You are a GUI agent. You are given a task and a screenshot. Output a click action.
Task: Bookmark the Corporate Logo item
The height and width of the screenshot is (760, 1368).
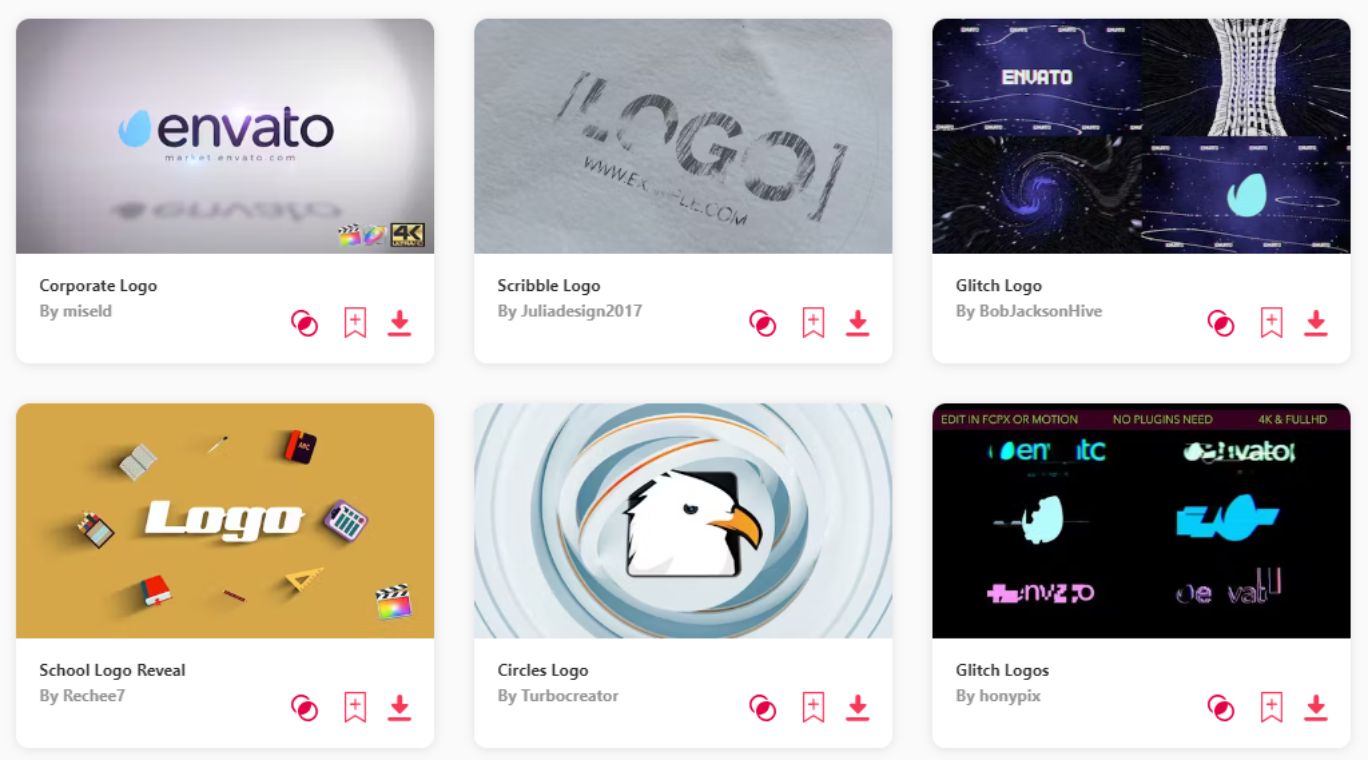click(x=354, y=323)
